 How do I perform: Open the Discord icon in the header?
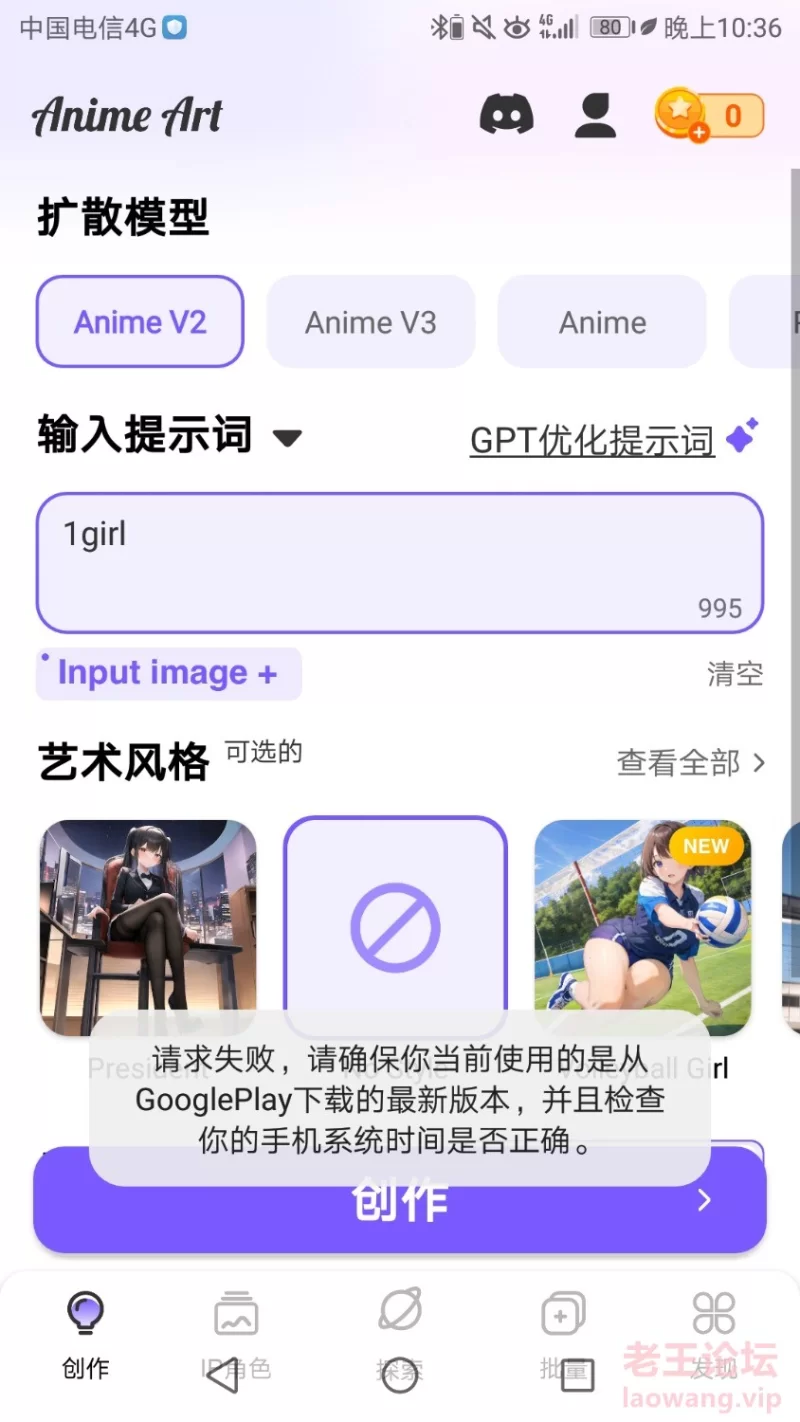pos(506,114)
